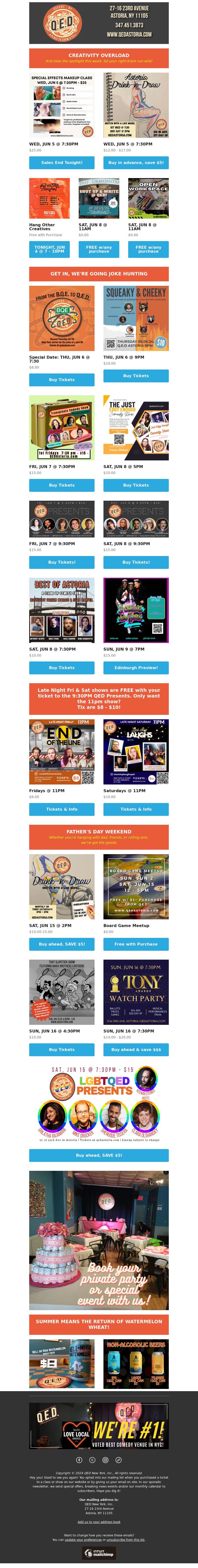Open the Edinburgh Preview! button
Screen dimensions: 198x1568
[x=136, y=668]
